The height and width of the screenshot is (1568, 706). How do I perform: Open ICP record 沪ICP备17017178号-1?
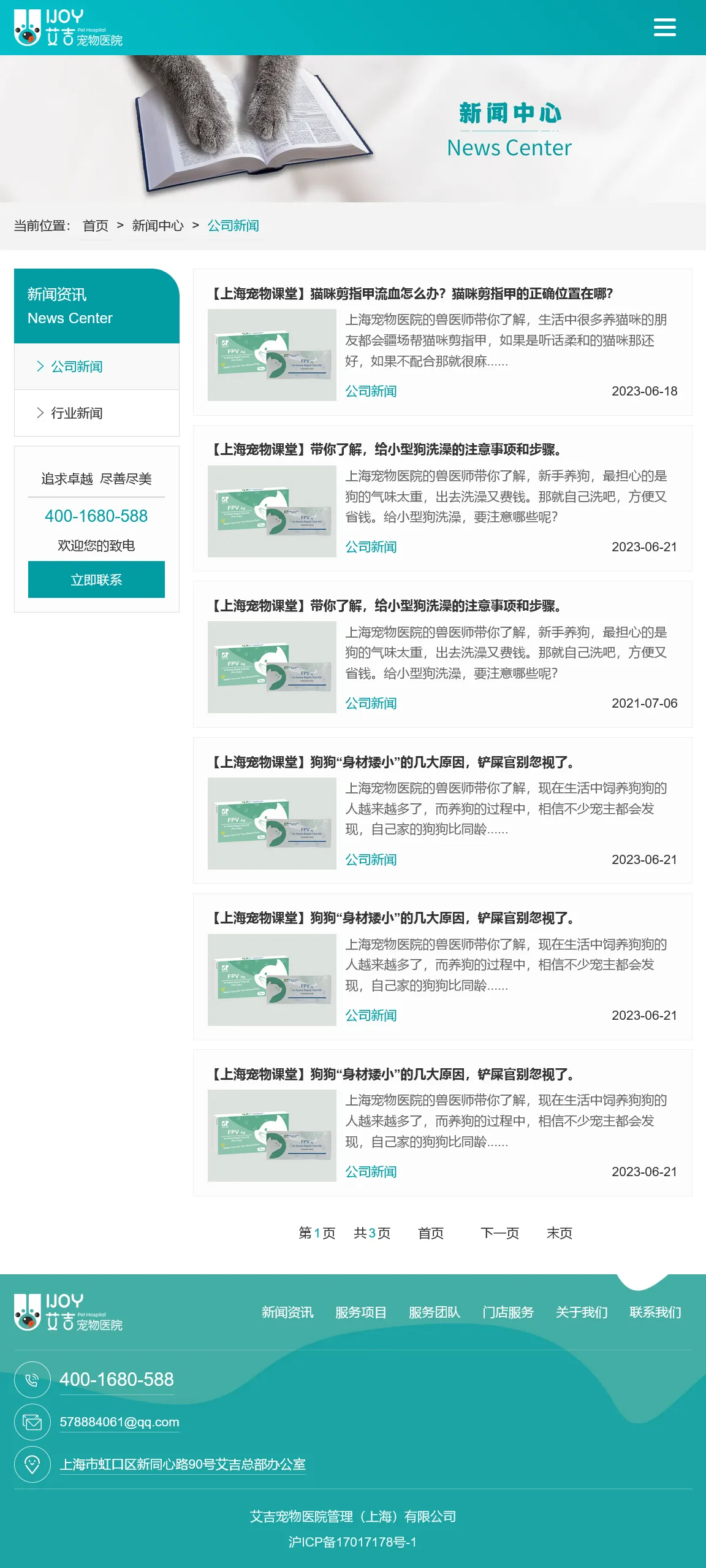pos(352,1542)
